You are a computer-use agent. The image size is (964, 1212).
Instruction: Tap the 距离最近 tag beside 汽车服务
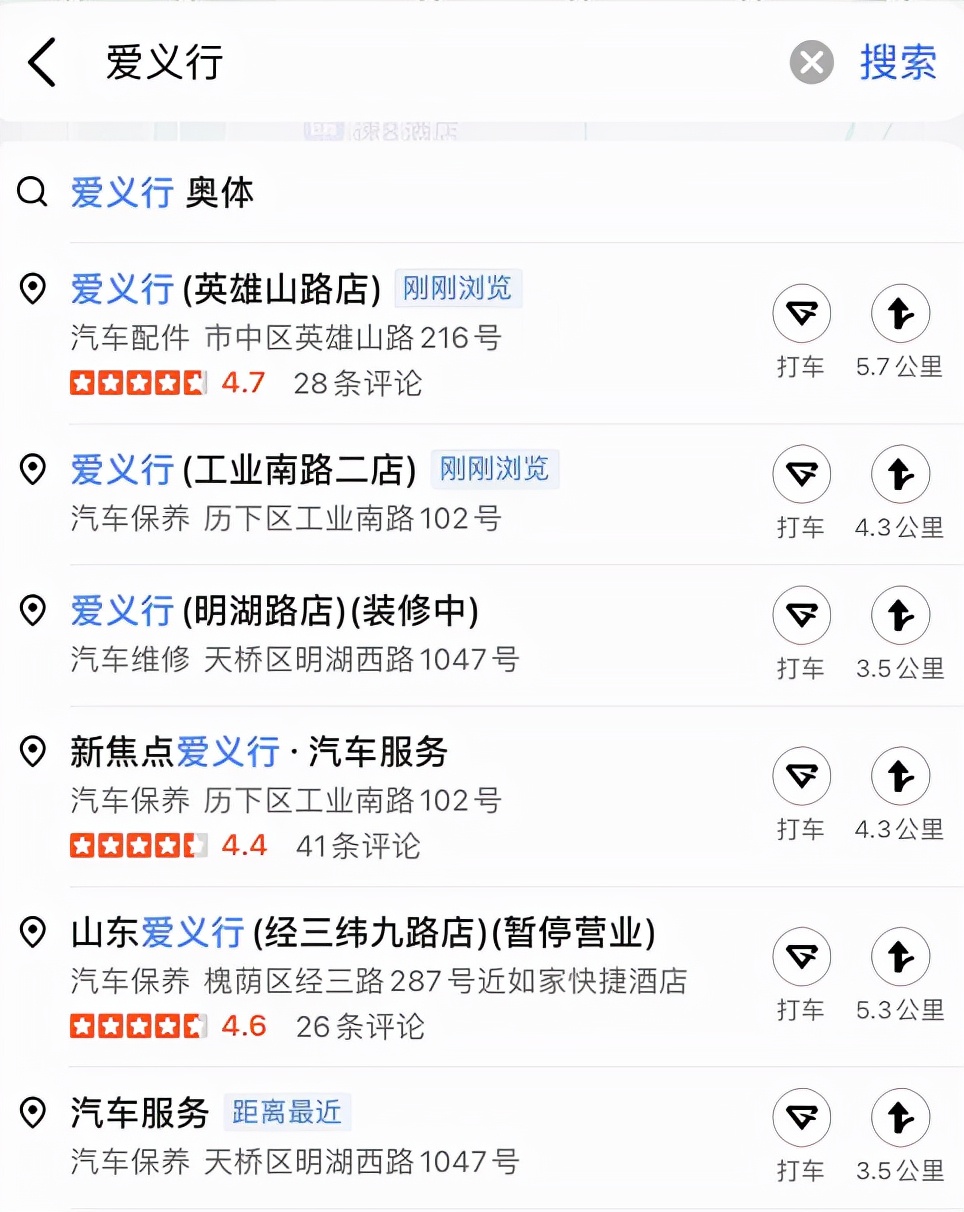point(286,1112)
